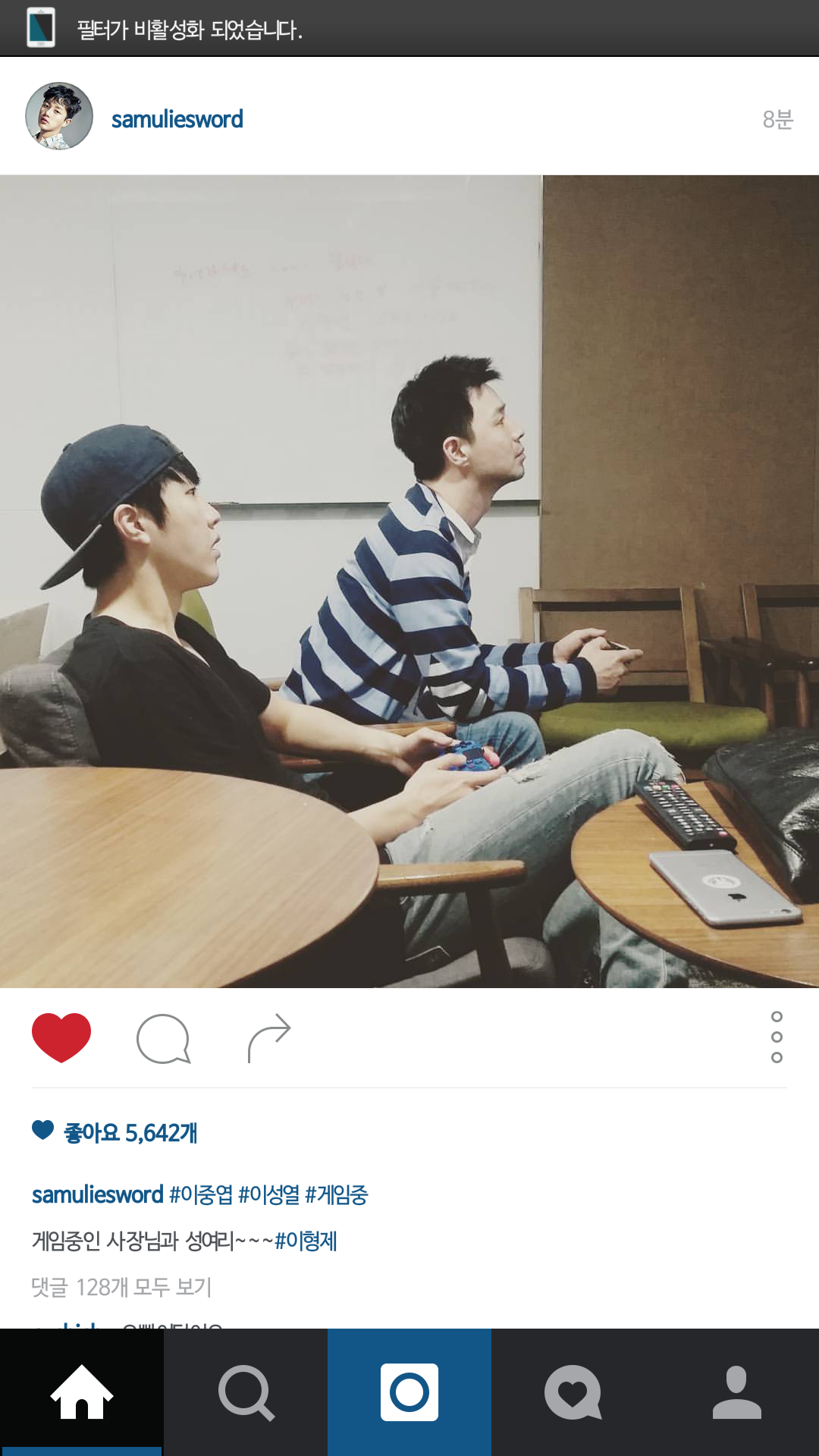
Task: Open the #이형제 hashtag
Action: tap(306, 1241)
